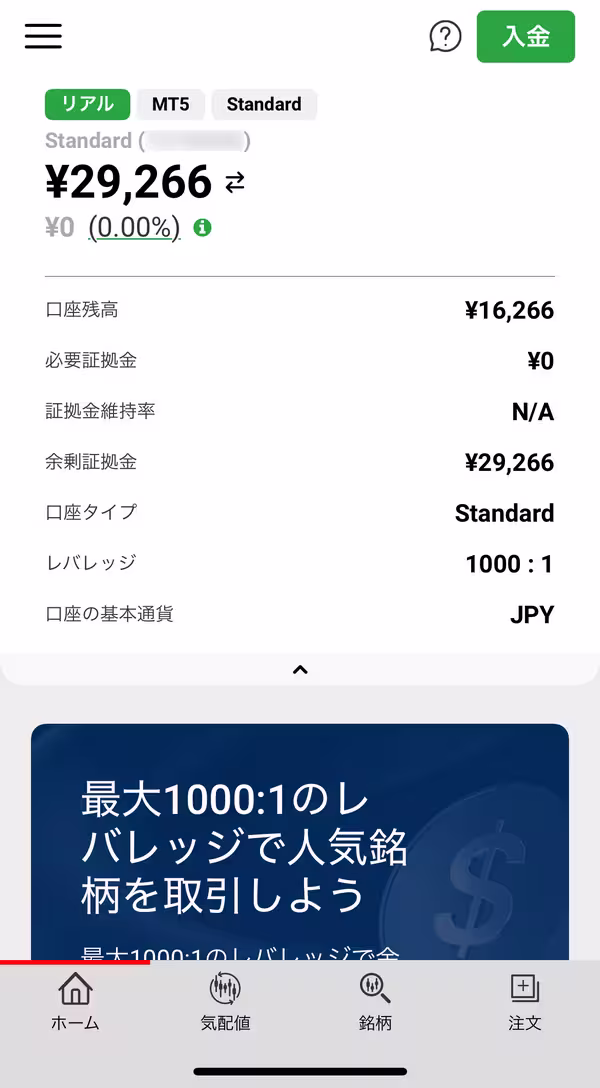The height and width of the screenshot is (1088, 600).
Task: Open the help chat icon
Action: [445, 36]
